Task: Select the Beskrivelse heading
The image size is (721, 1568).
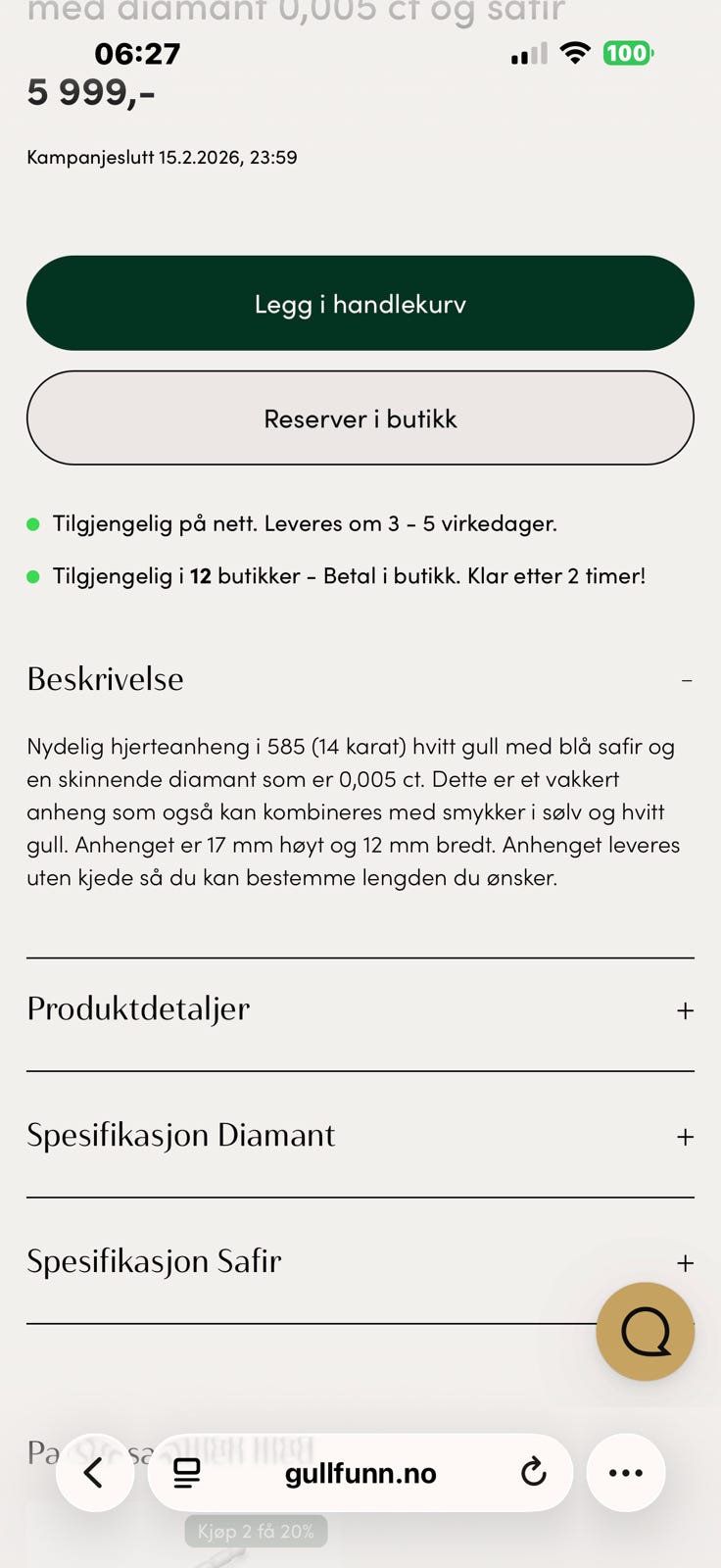Action: [x=105, y=678]
